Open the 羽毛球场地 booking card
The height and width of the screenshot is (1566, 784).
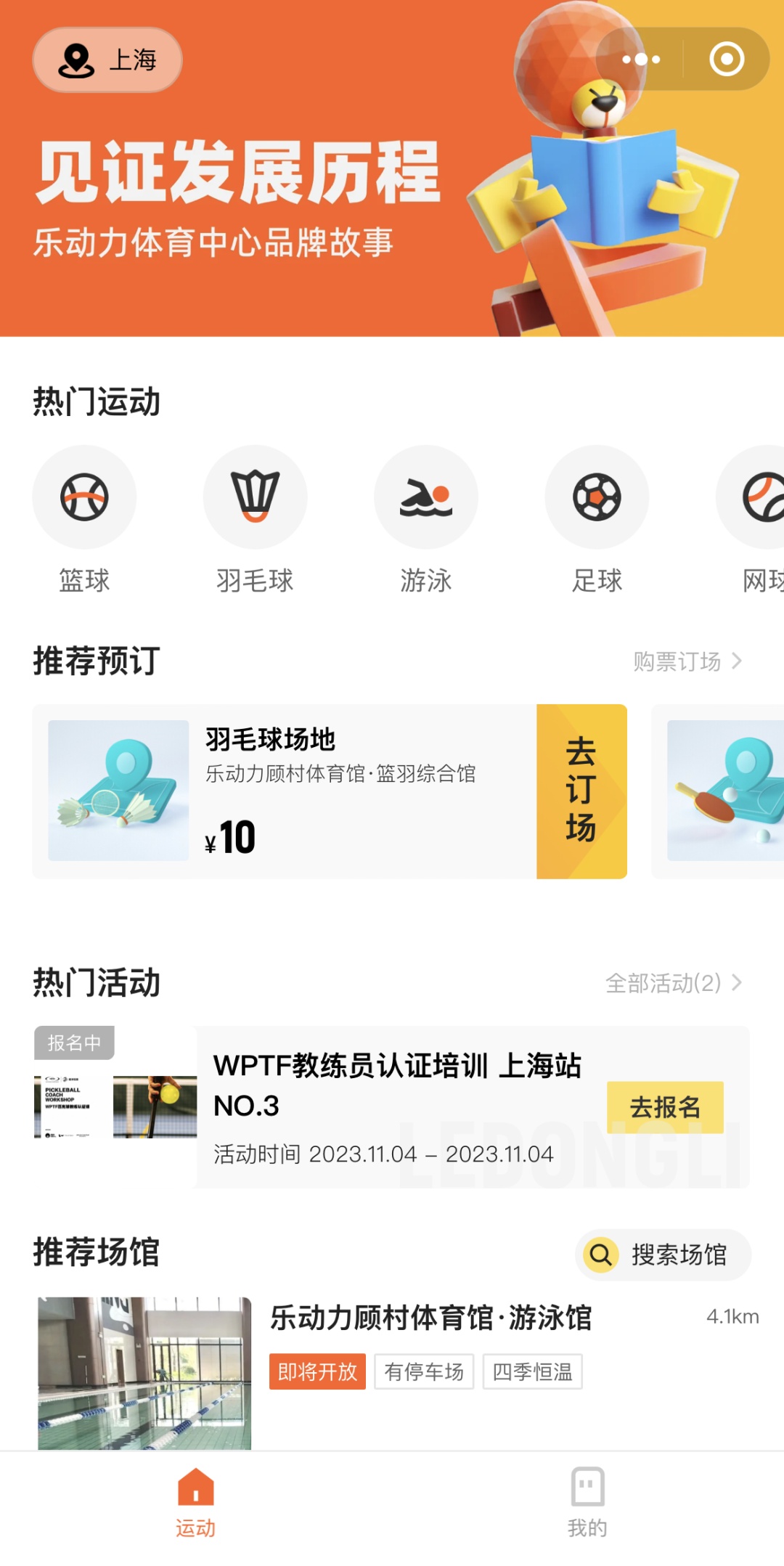coord(290,791)
